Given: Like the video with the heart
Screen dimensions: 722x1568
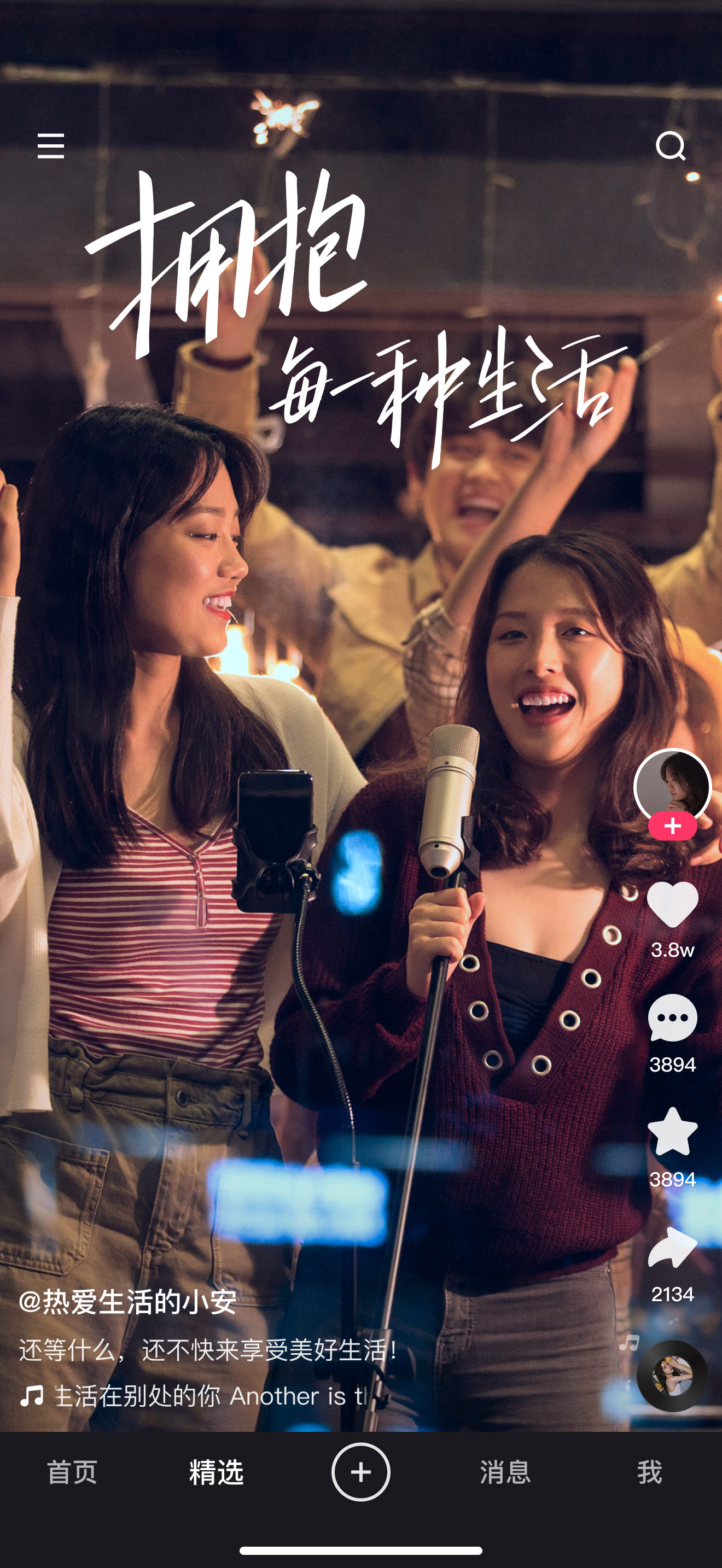Looking at the screenshot, I should coord(672,904).
